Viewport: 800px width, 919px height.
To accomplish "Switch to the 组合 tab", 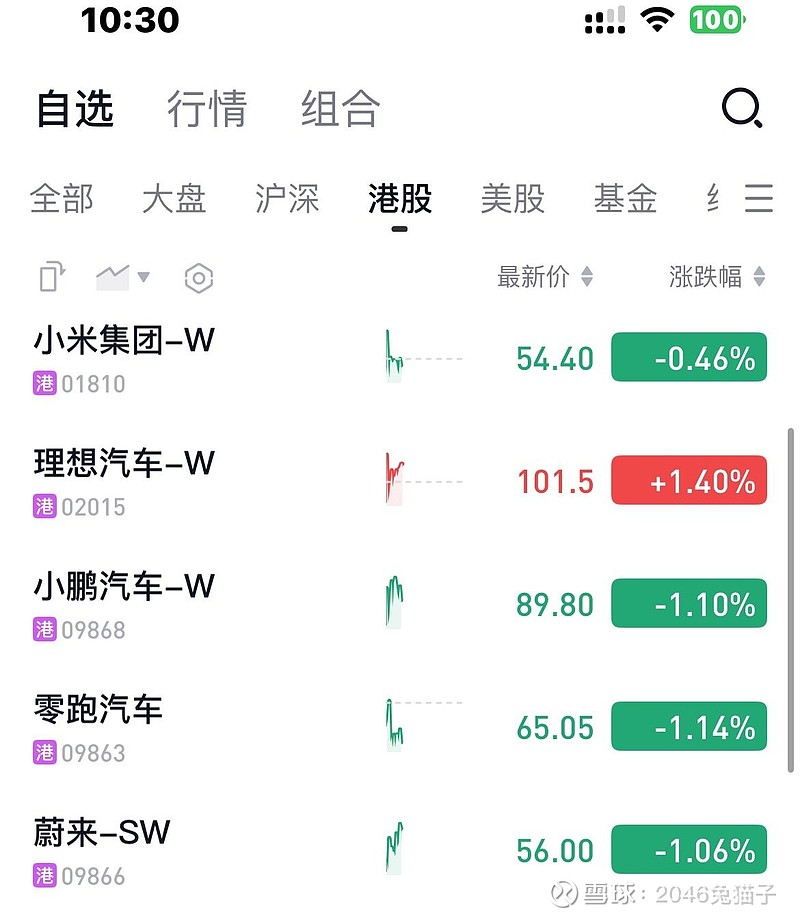I will point(340,108).
